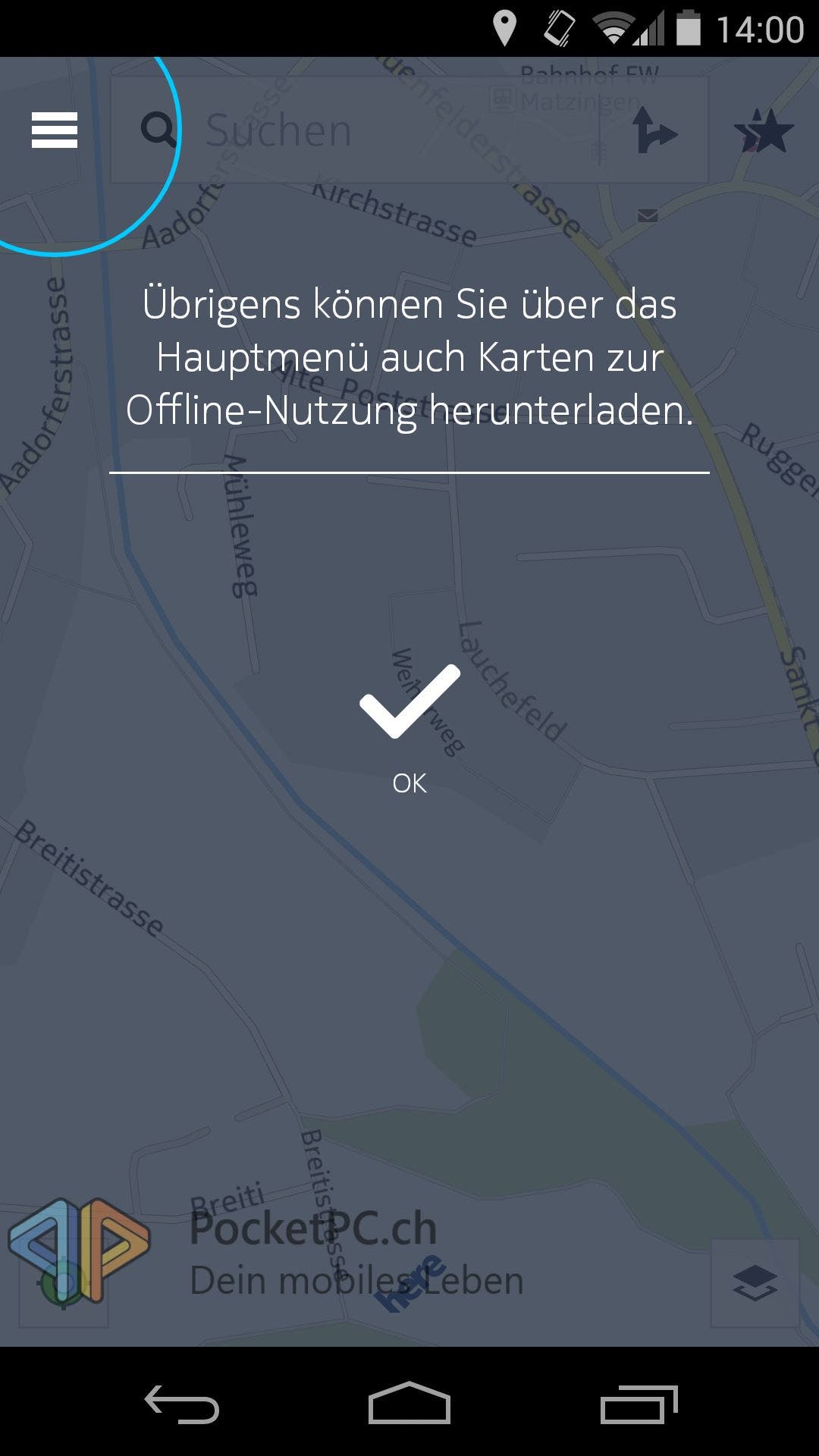Go back with the system back button
Viewport: 819px width, 1456px height.
[x=182, y=1404]
